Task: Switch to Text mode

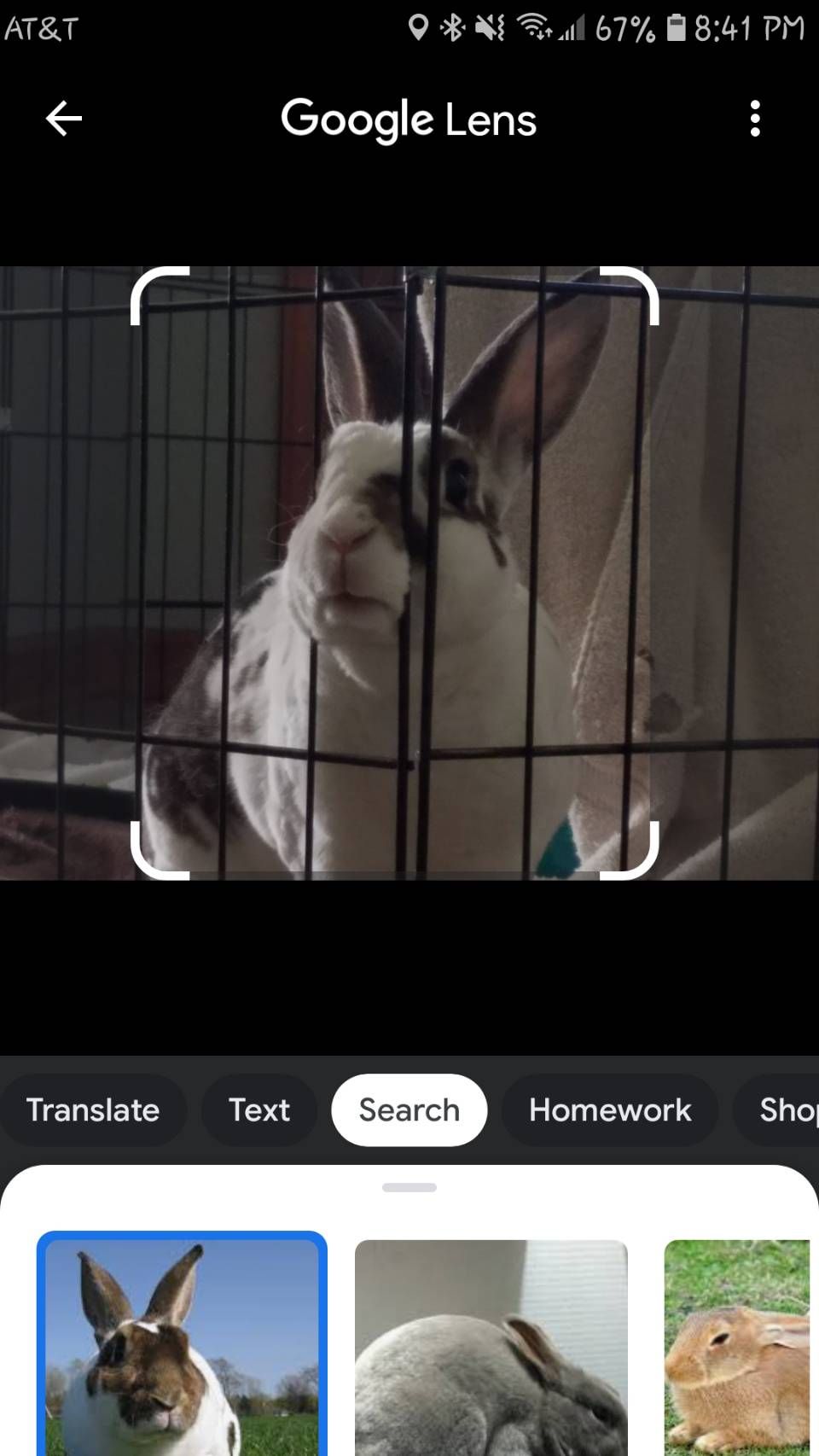Action: click(x=259, y=1109)
